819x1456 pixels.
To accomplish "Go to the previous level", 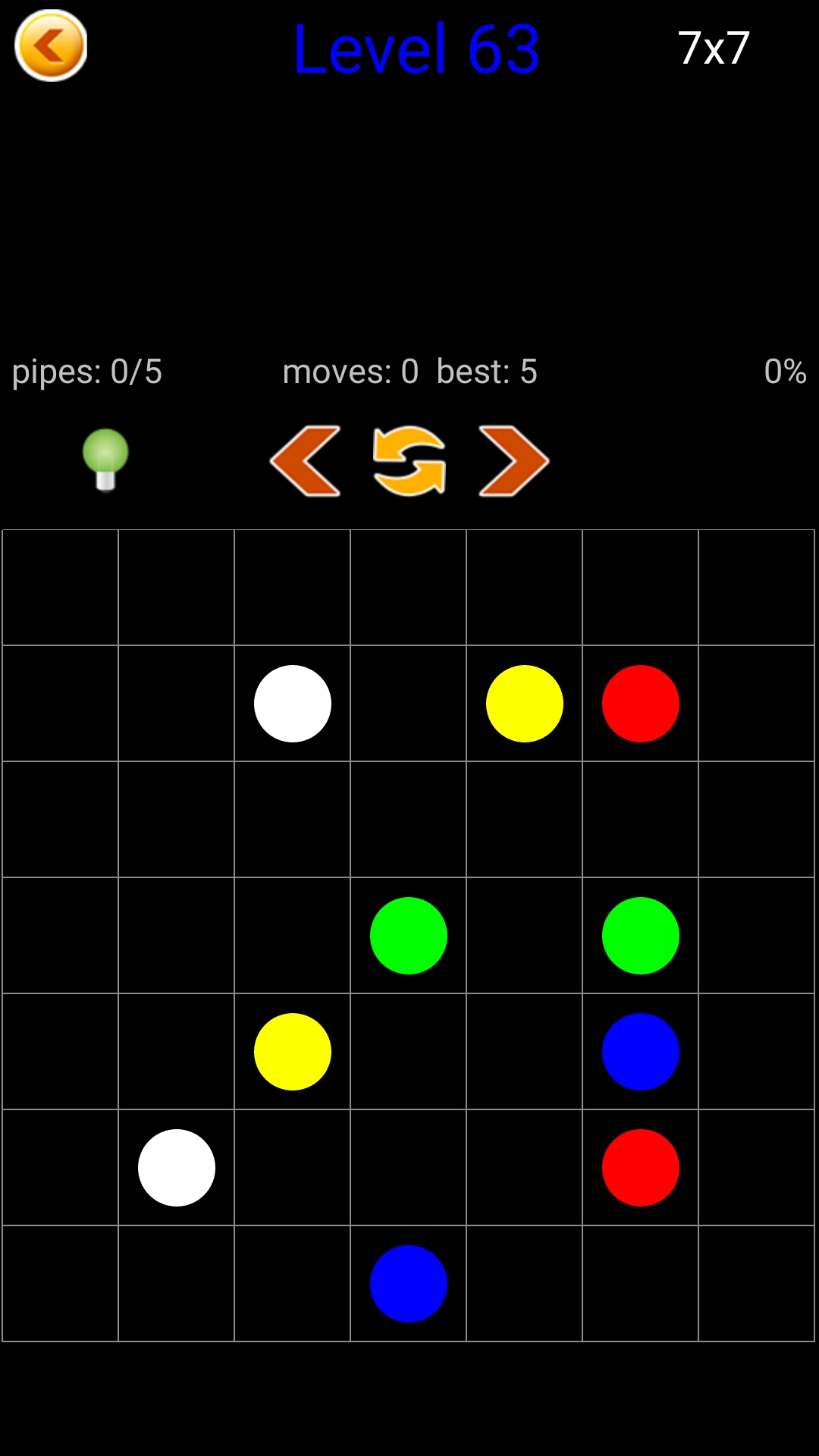I will tap(306, 461).
